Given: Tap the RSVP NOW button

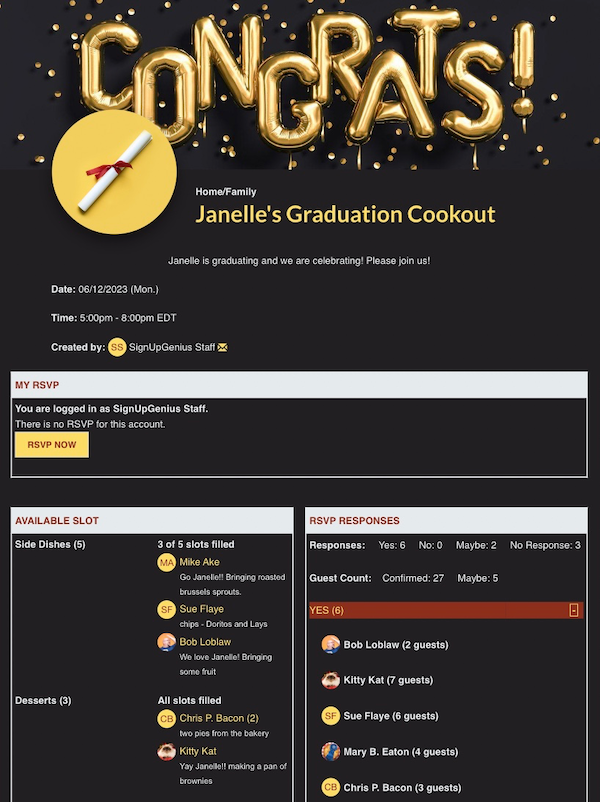Looking at the screenshot, I should 52,445.
